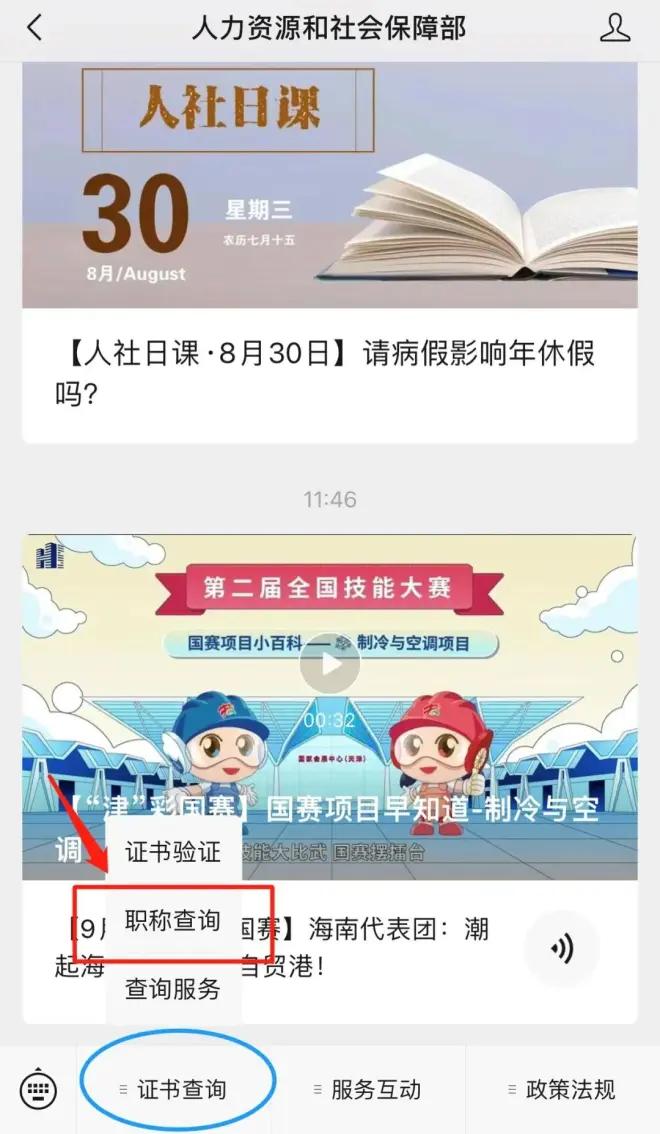This screenshot has height=1134, width=660.
Task: Play the 第二届全国技能大赛 video
Action: (329, 663)
